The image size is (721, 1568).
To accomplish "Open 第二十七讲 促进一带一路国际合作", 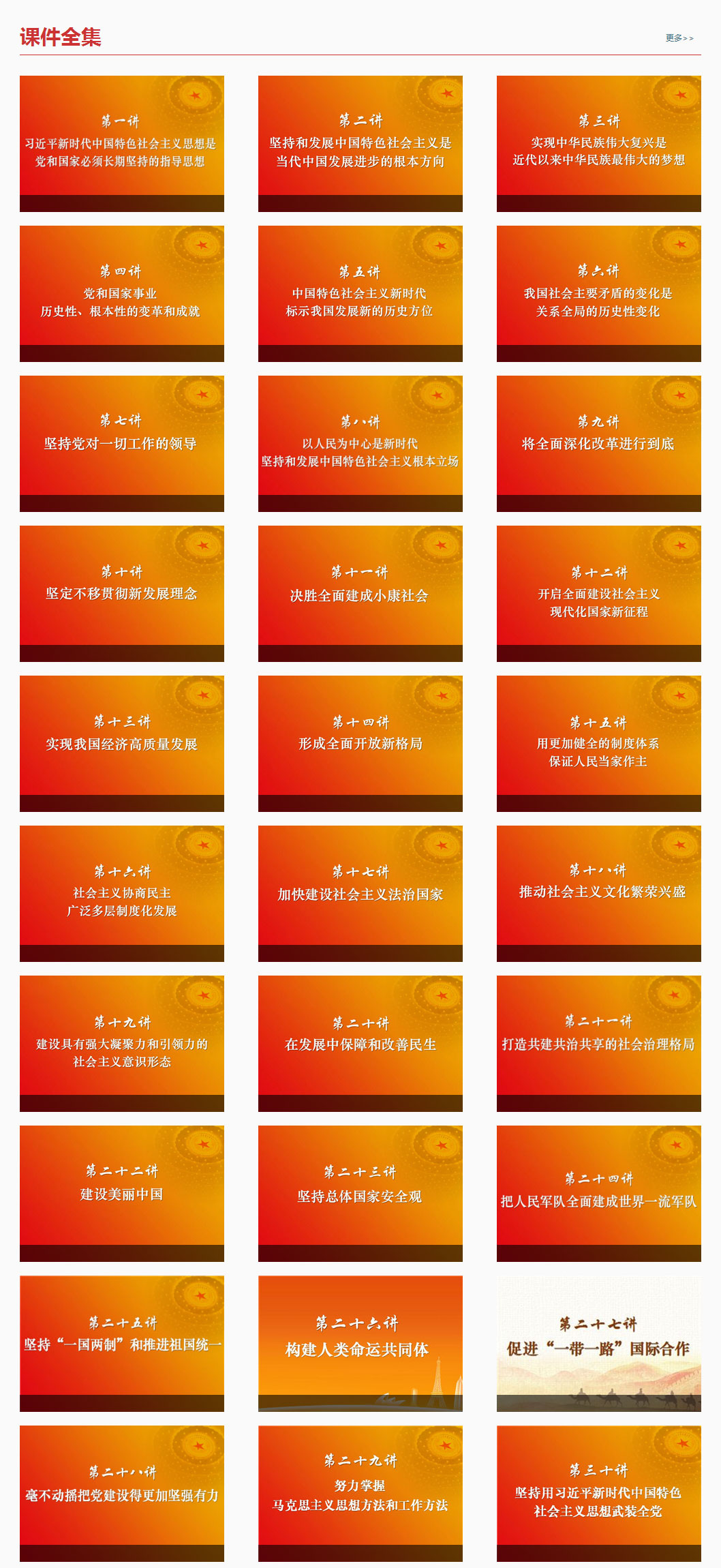I will [599, 1344].
